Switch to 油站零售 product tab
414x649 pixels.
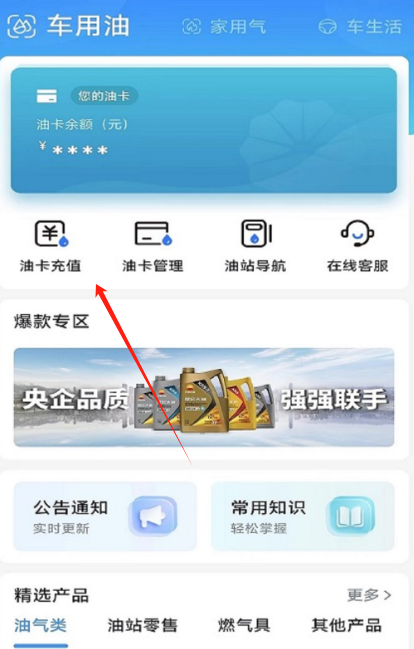coord(143,625)
